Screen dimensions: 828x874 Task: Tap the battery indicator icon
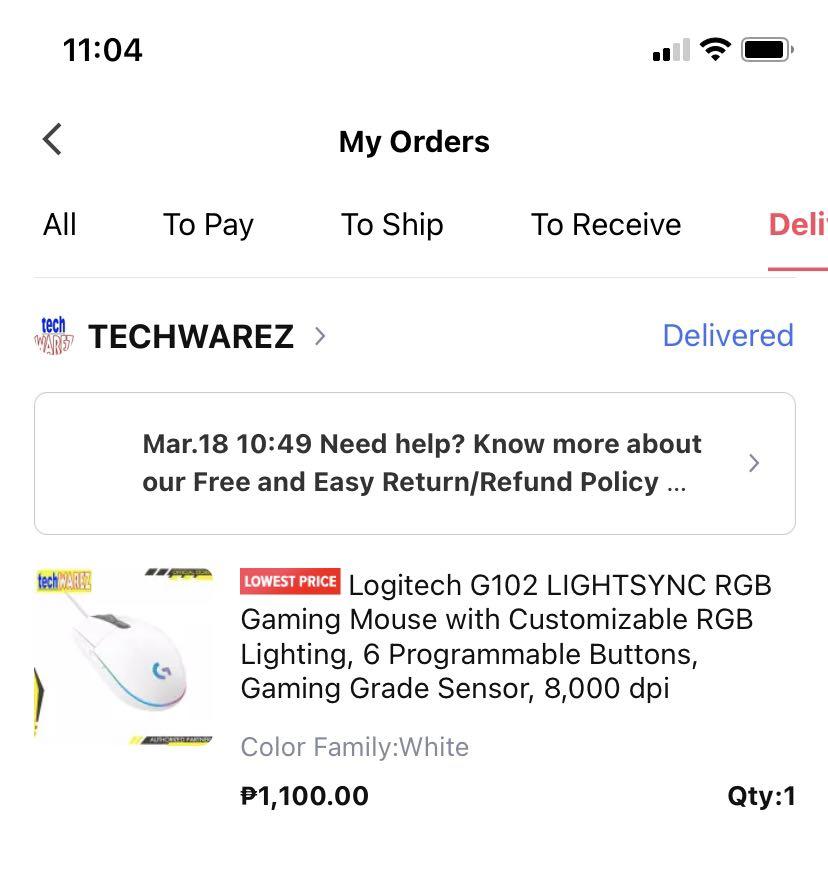coord(766,49)
